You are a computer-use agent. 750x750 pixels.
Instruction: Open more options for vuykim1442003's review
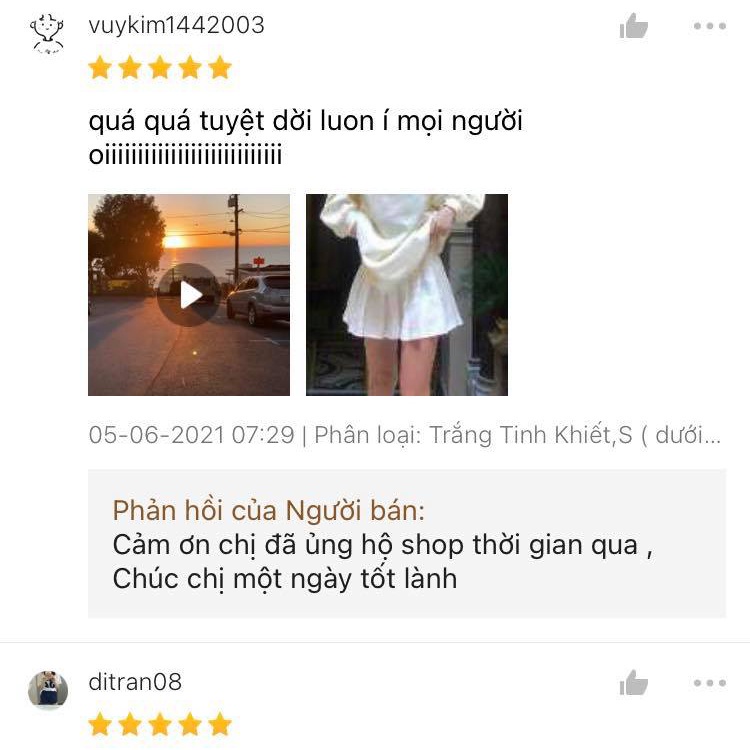pos(709,27)
